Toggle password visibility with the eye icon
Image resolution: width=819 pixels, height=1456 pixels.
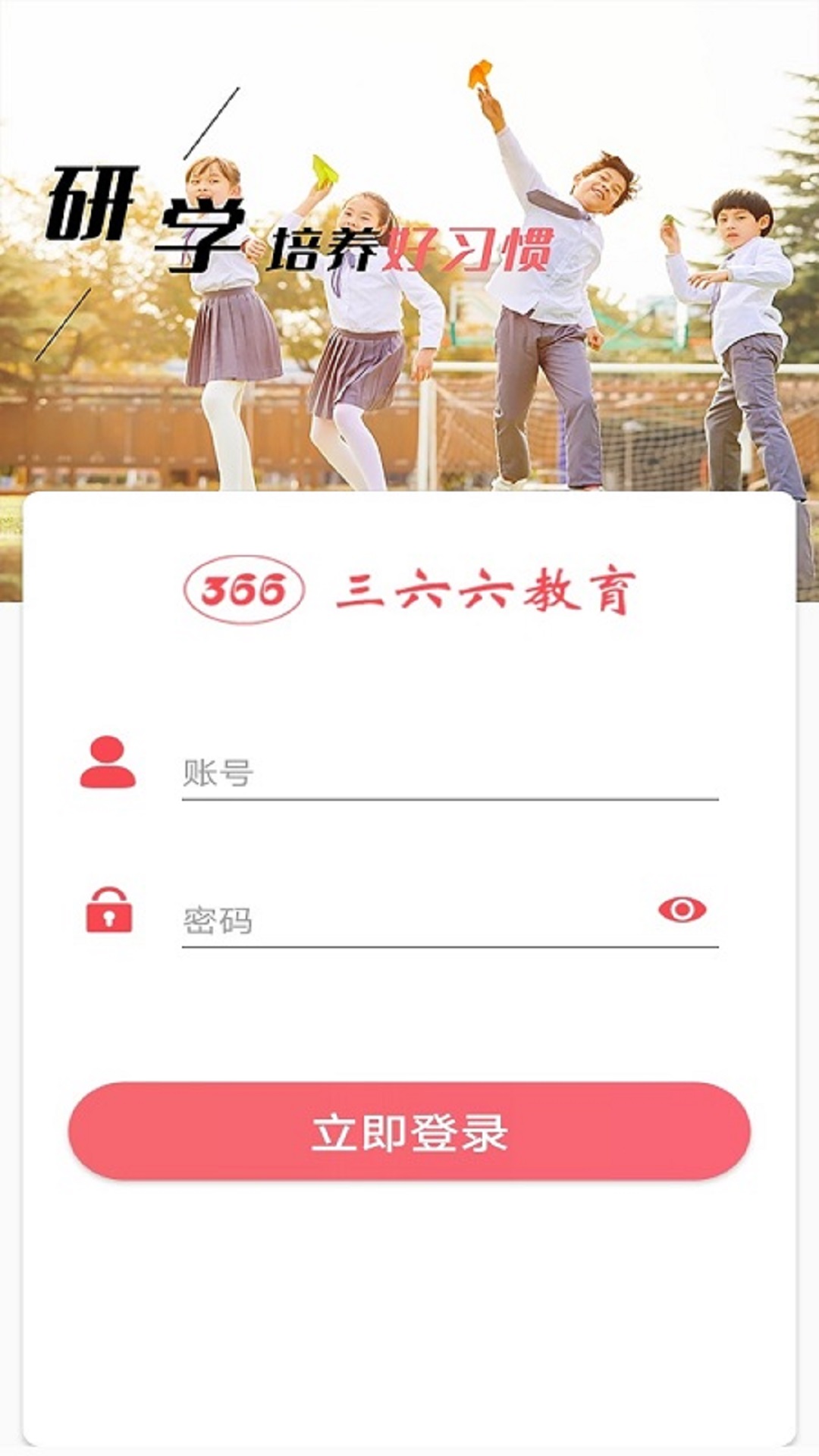[682, 909]
